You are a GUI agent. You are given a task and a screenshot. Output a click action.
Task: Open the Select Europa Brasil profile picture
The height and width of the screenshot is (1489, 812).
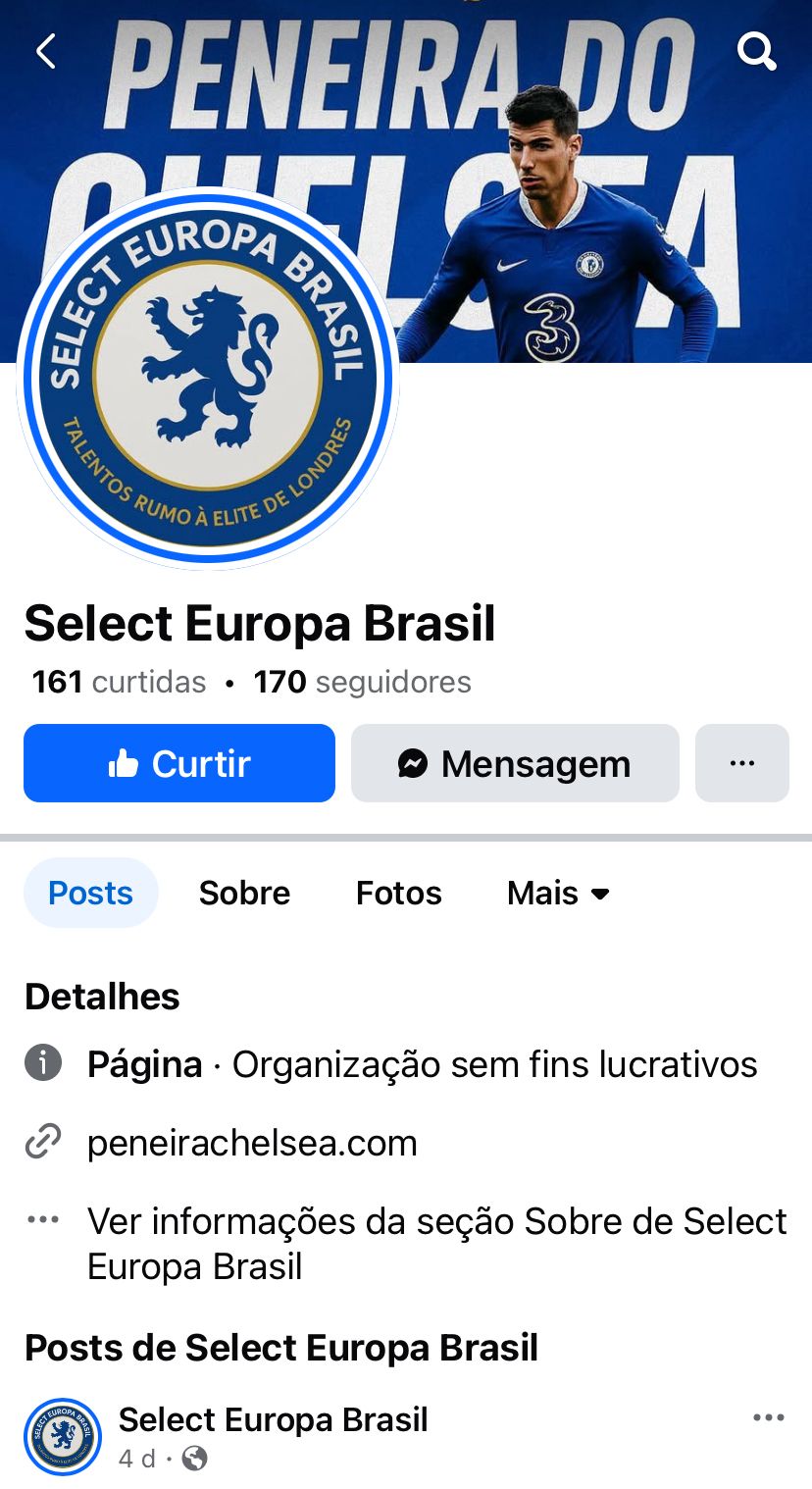point(207,378)
